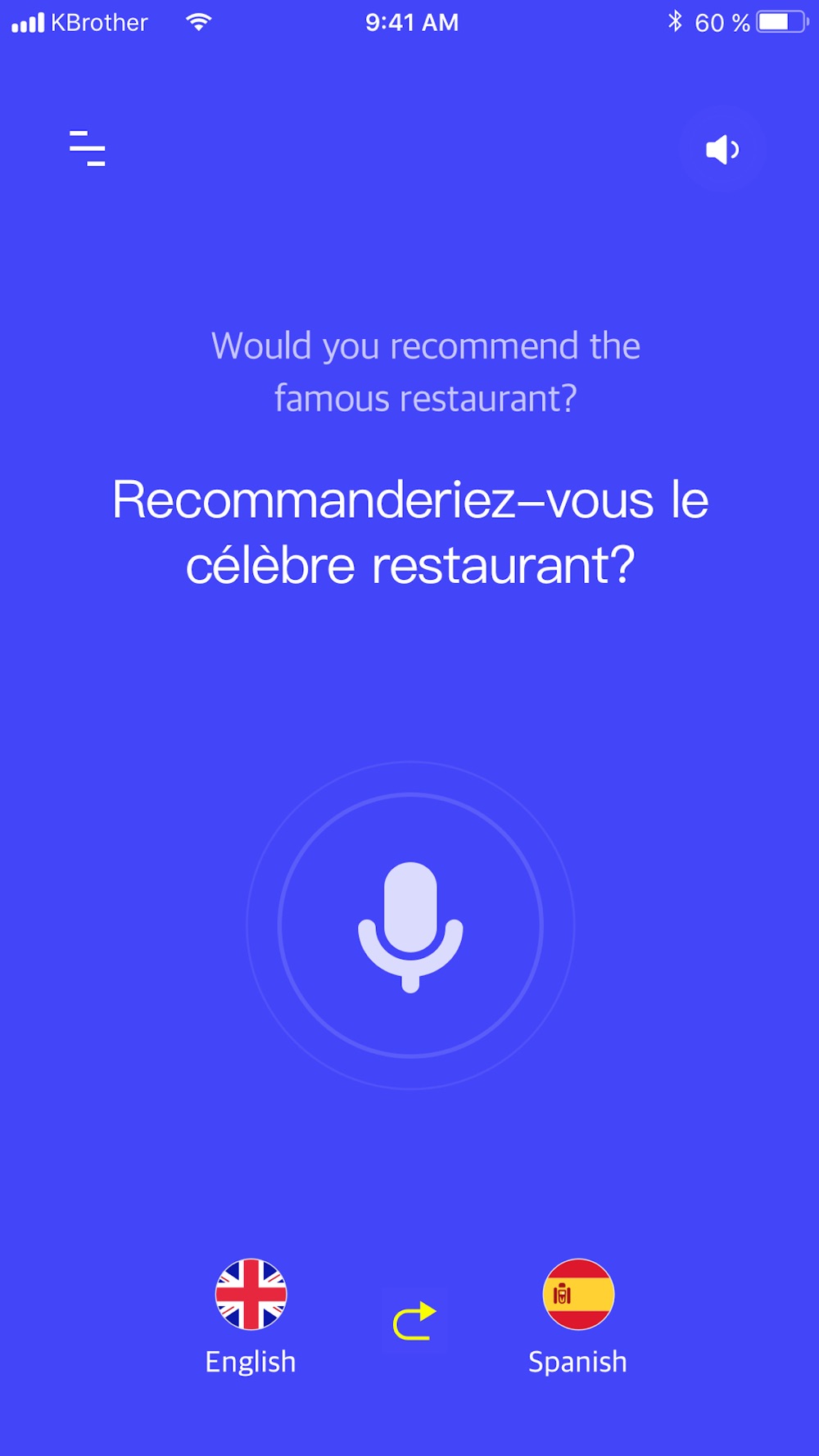Change the English source language
This screenshot has width=819, height=1456.
[251, 1317]
